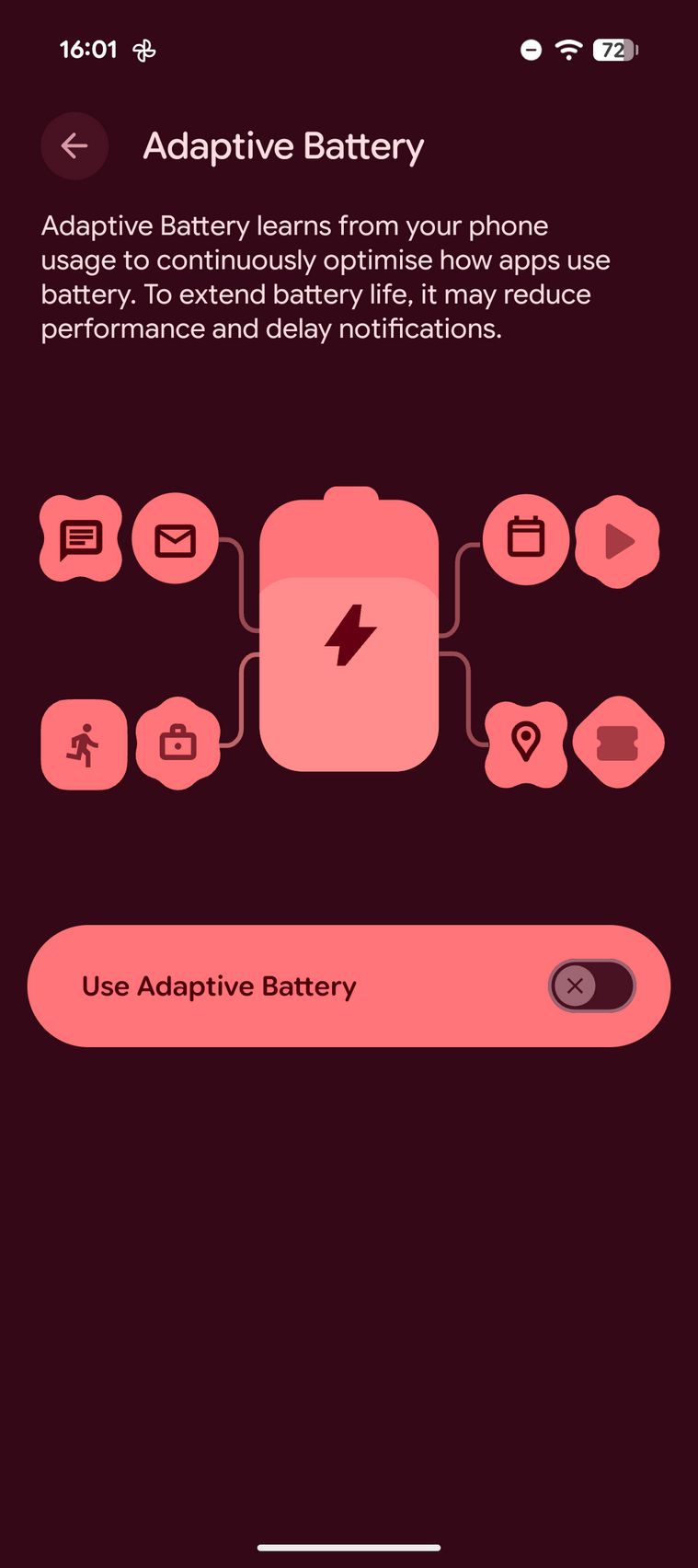Turn on Use Adaptive Battery switch
698x1568 pixels.
coord(591,986)
